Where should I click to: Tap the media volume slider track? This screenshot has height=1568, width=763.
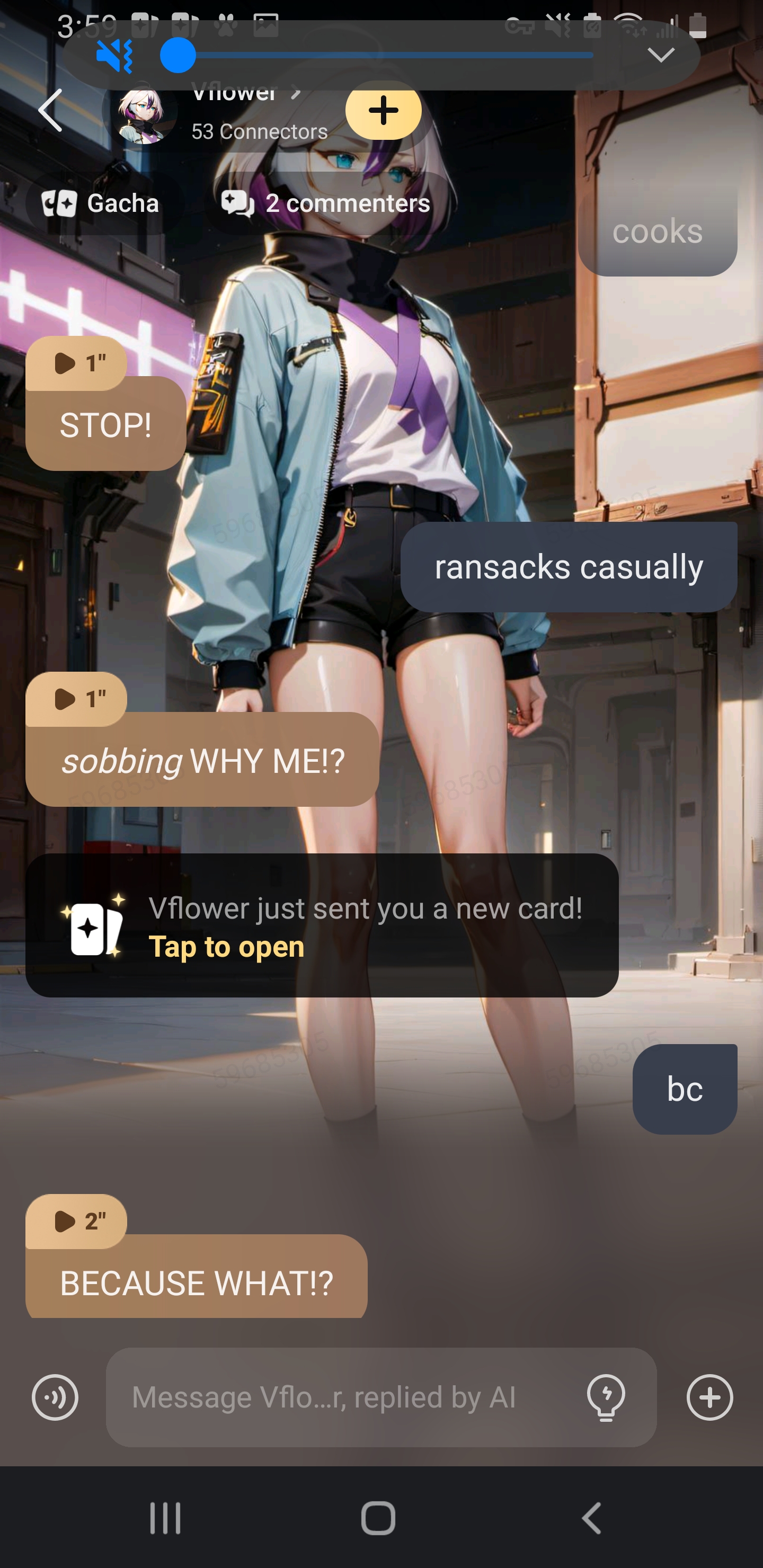pyautogui.click(x=390, y=56)
